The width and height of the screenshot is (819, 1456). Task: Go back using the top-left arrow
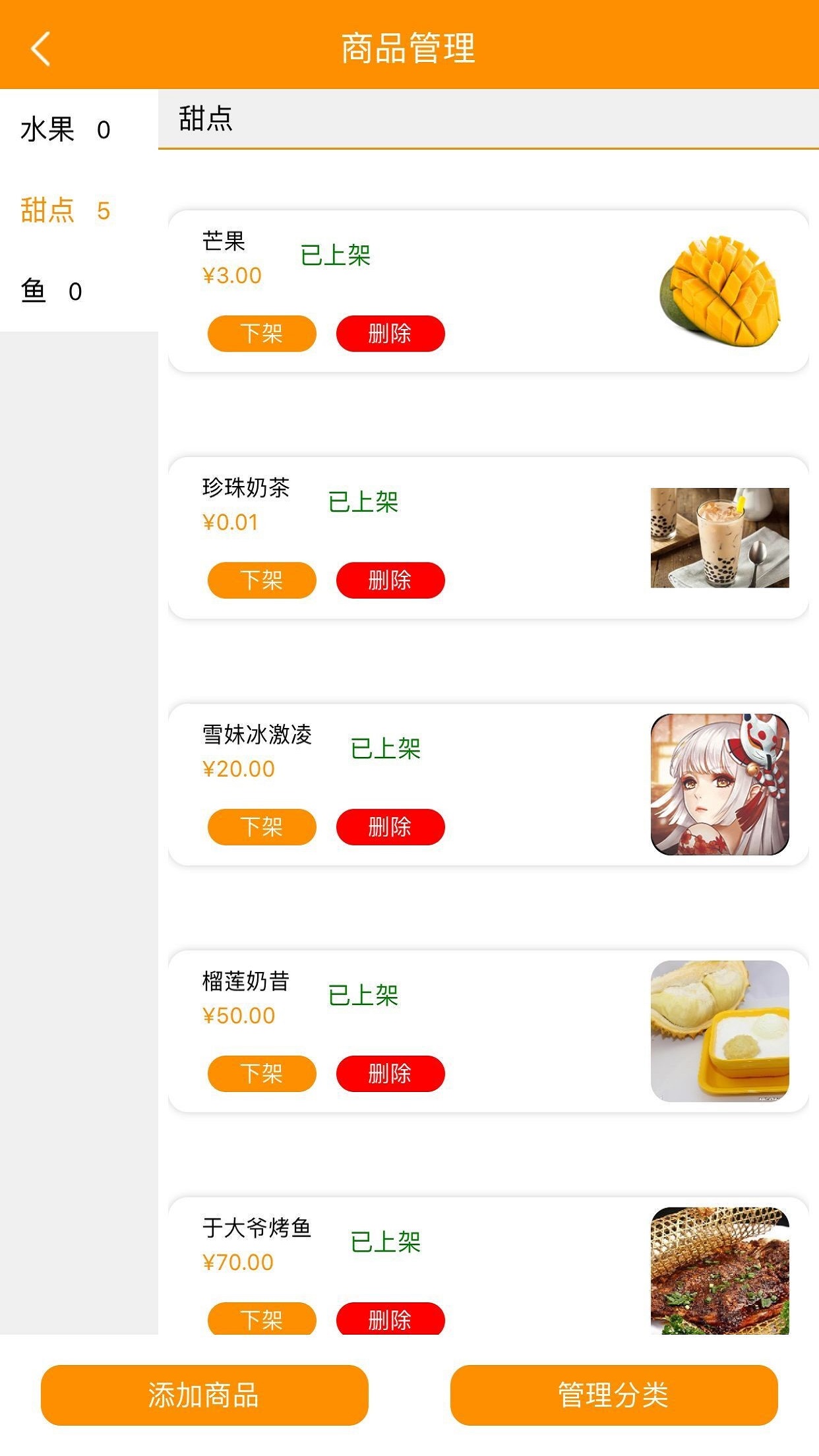[x=41, y=49]
